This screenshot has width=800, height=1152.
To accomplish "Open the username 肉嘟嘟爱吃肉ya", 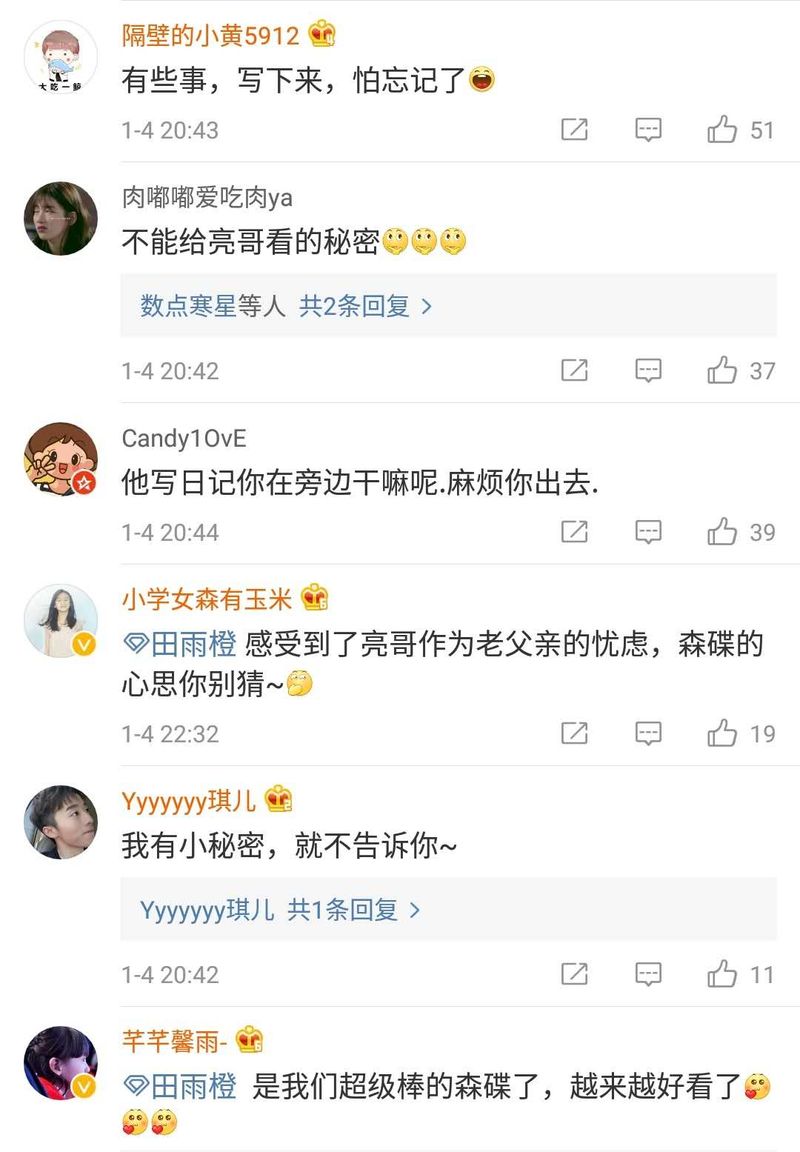I will [207, 198].
